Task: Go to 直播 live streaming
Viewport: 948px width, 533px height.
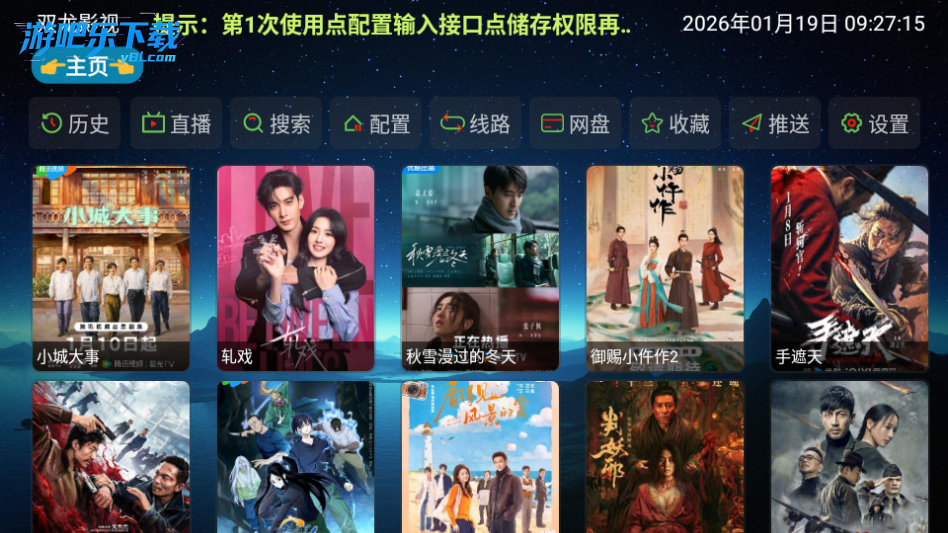Action: [x=176, y=124]
